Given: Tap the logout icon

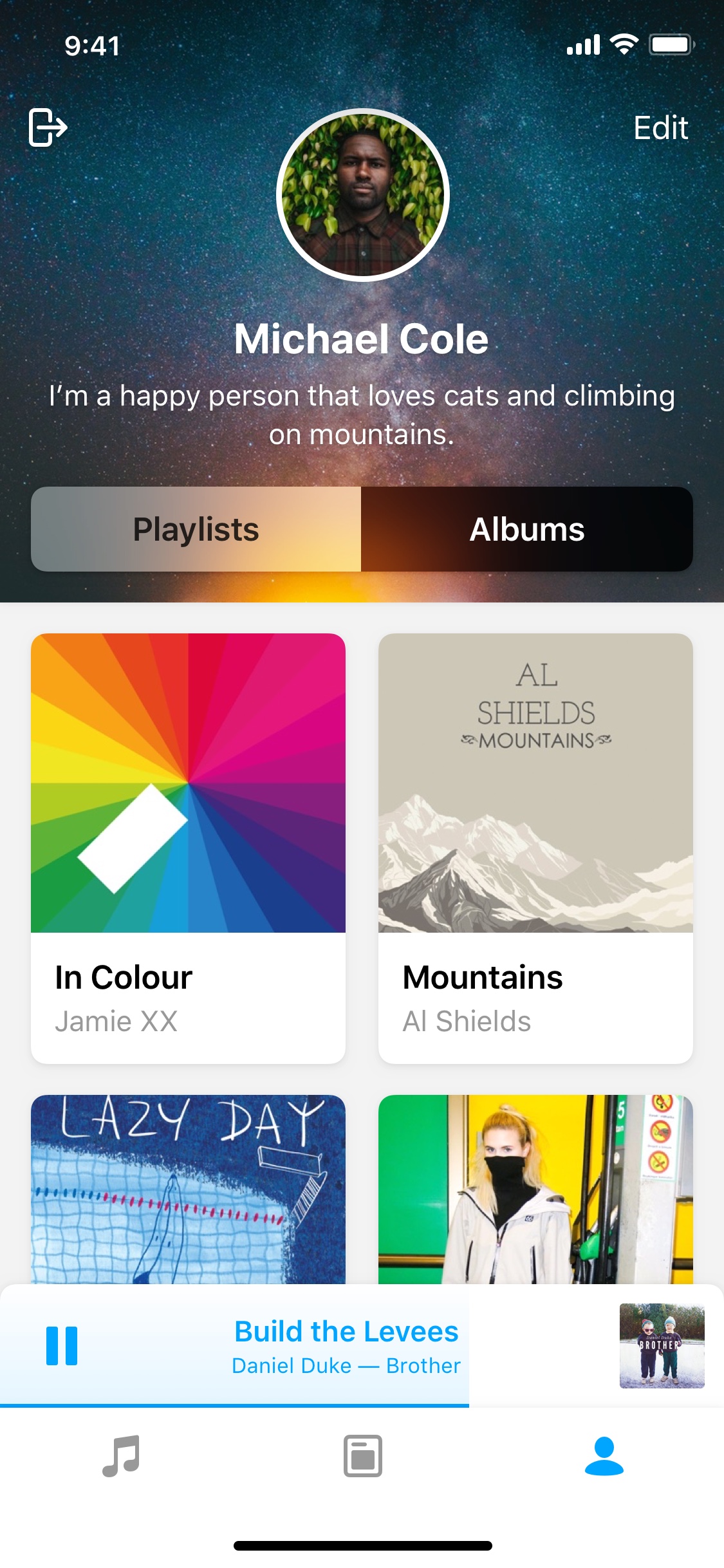Looking at the screenshot, I should pyautogui.click(x=48, y=127).
